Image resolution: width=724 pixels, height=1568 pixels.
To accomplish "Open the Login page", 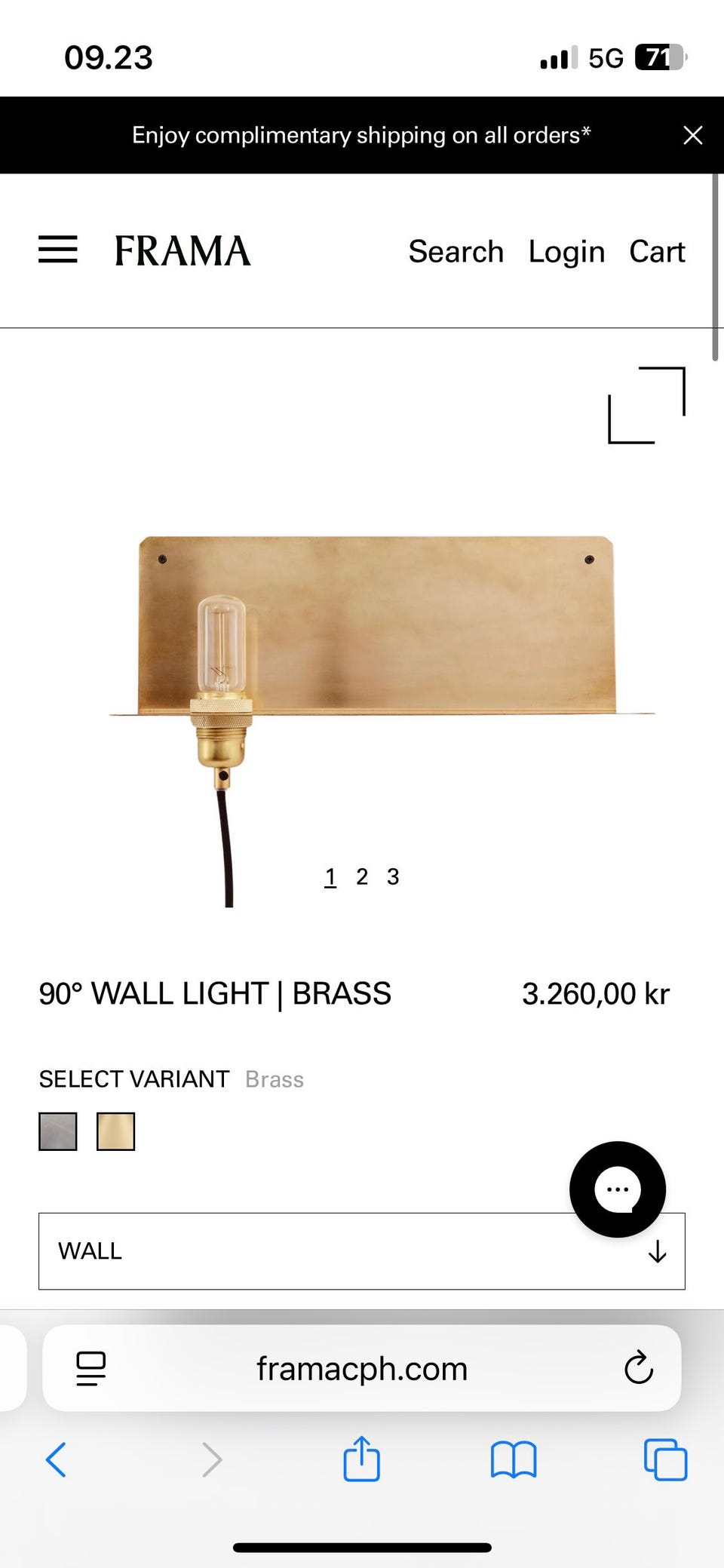I will pos(566,251).
